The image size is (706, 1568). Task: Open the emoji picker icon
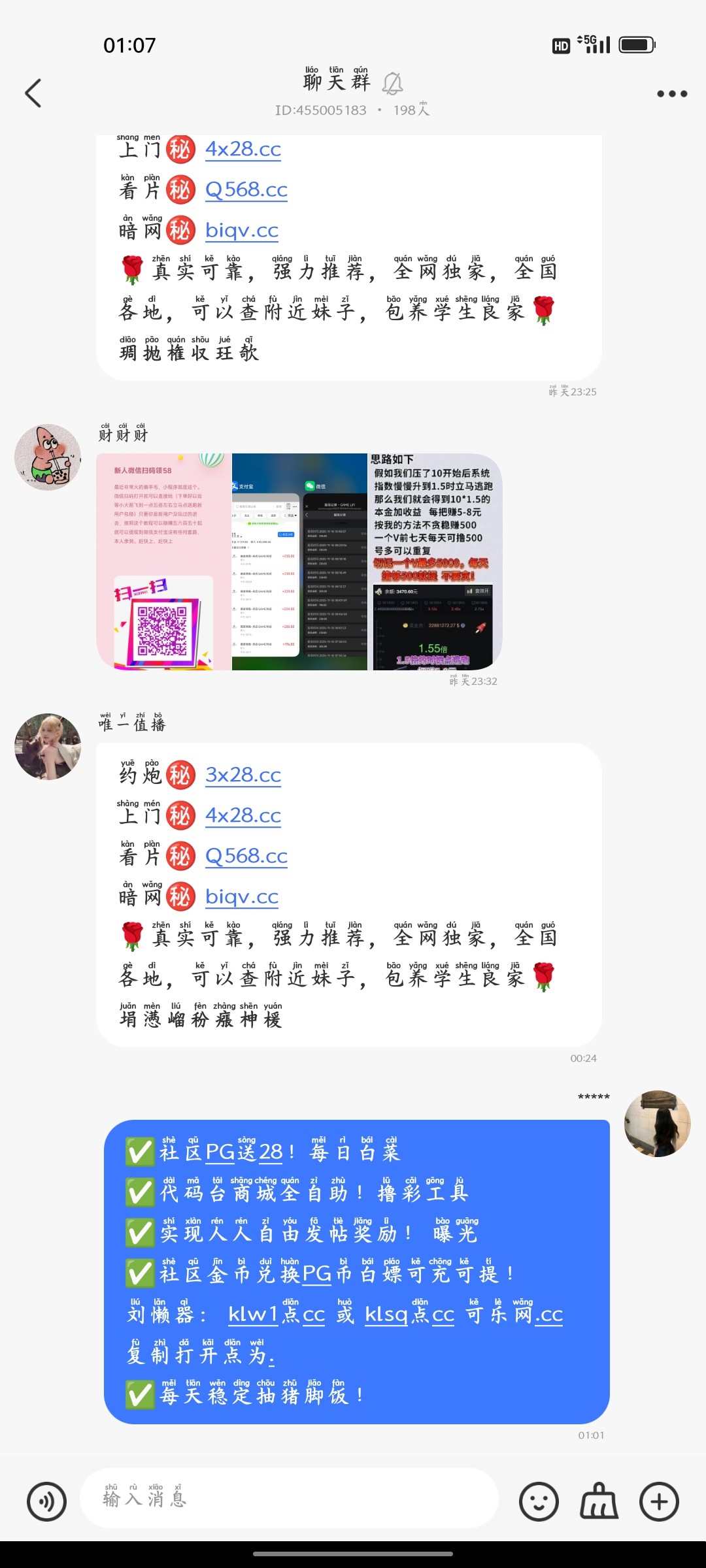coord(540,1501)
